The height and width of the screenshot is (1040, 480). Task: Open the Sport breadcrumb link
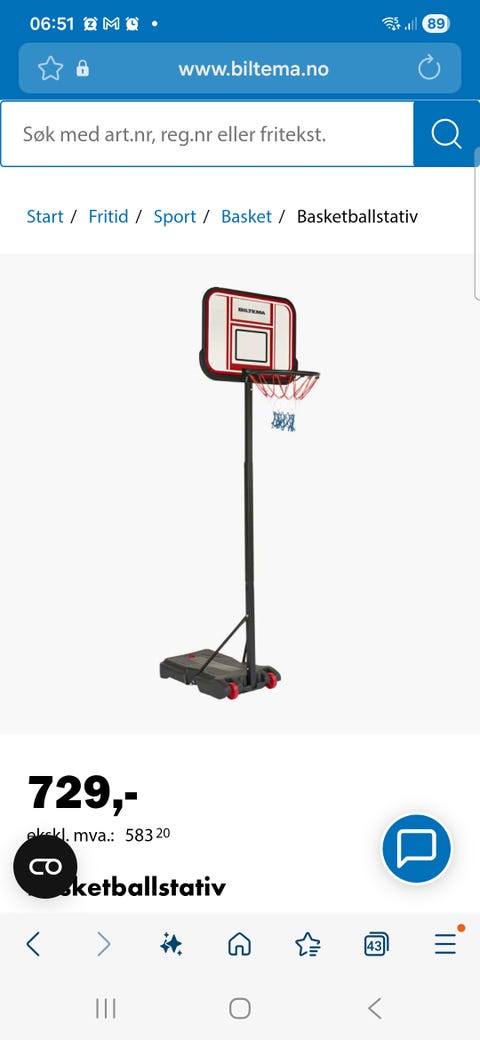tap(175, 216)
